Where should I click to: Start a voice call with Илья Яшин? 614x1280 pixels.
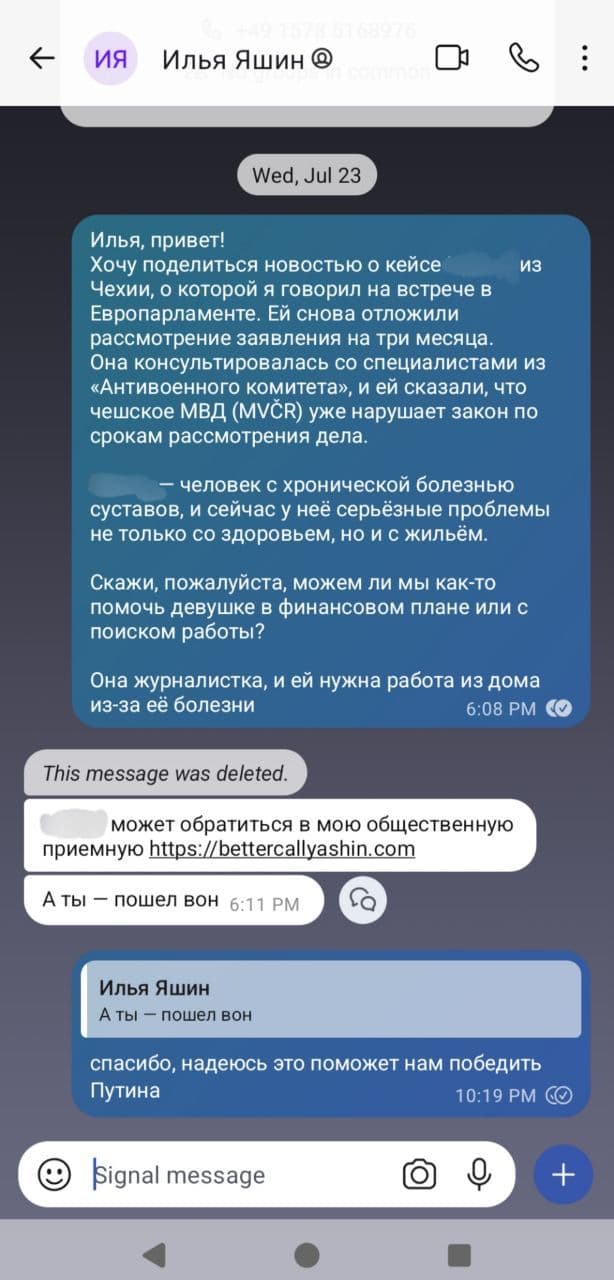[523, 59]
